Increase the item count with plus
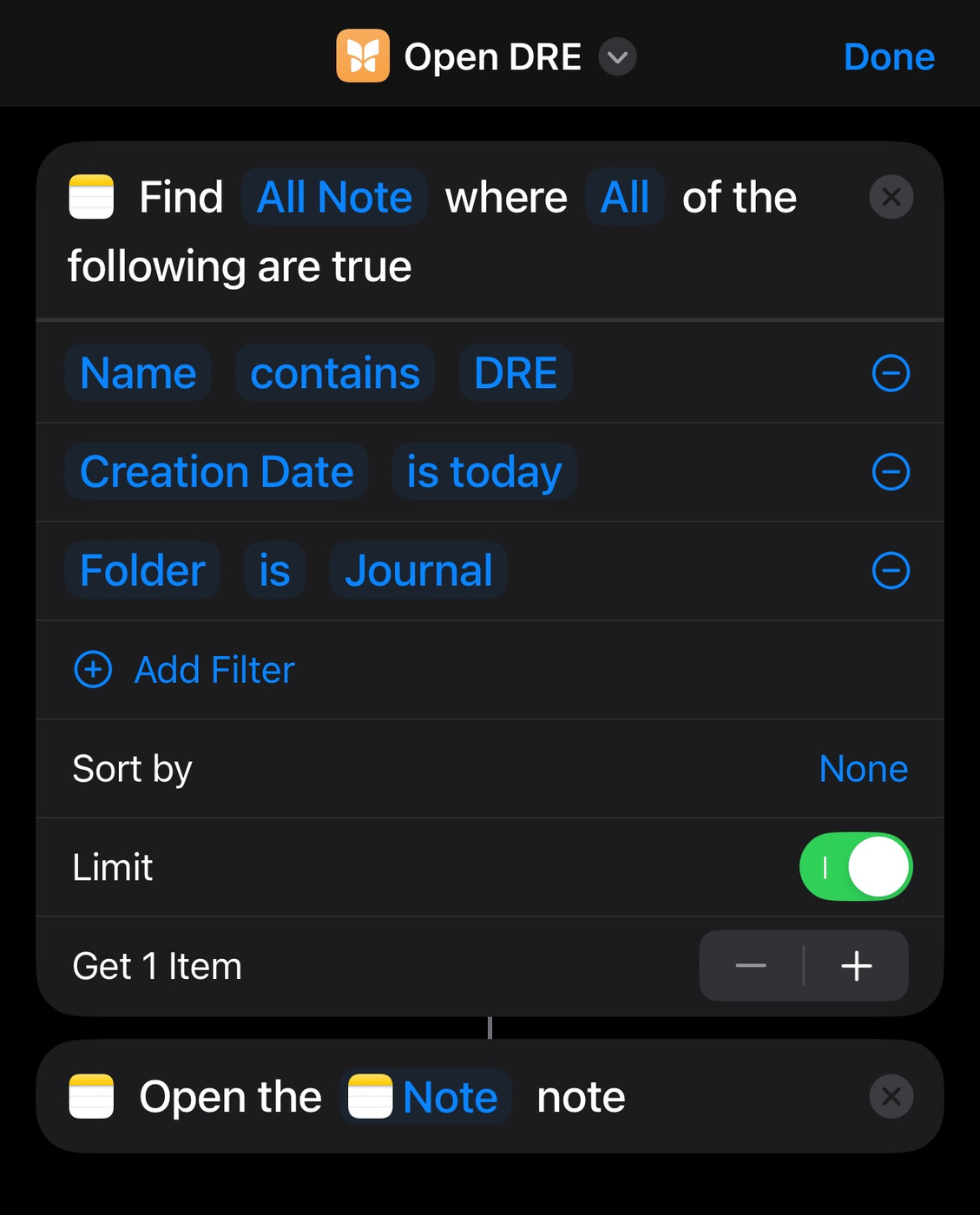This screenshot has height=1215, width=980. click(856, 966)
